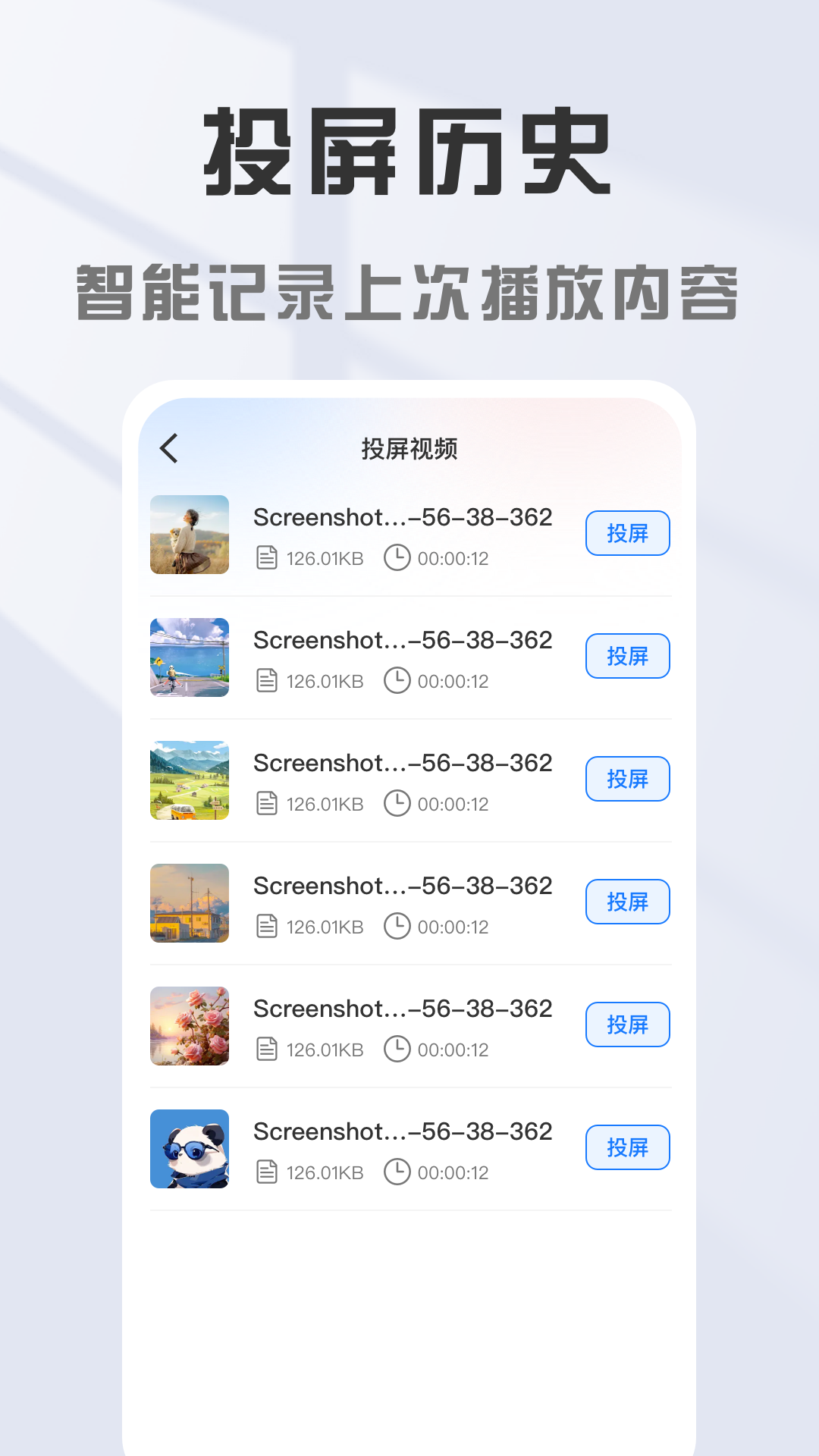Screen dimensions: 819x1456
Task: Click the clock icon in the fifth list entry
Action: 397,1049
